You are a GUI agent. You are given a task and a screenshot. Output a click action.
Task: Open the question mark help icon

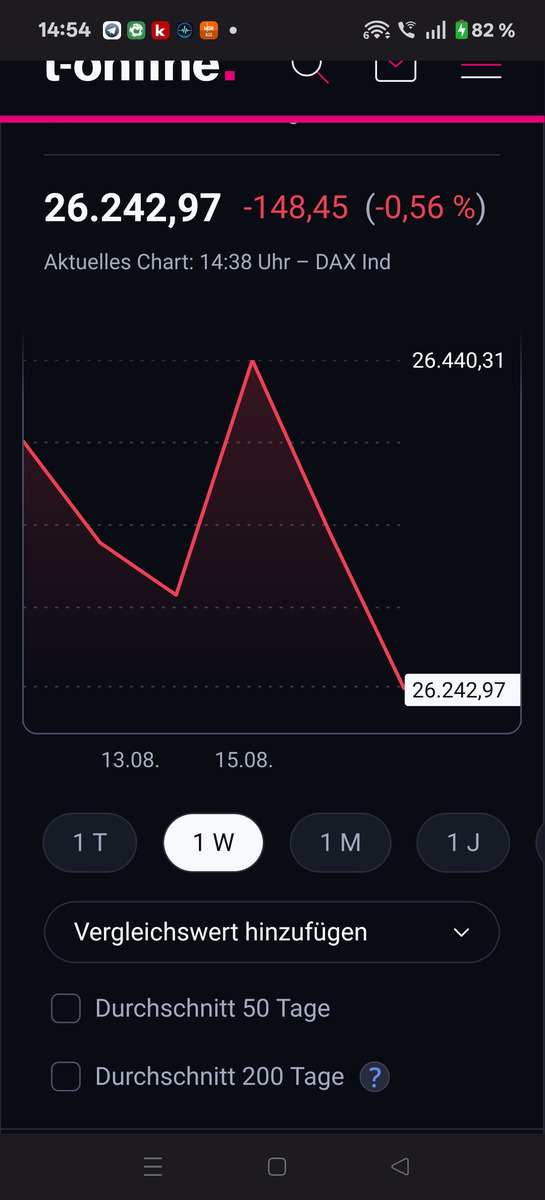pos(375,1077)
